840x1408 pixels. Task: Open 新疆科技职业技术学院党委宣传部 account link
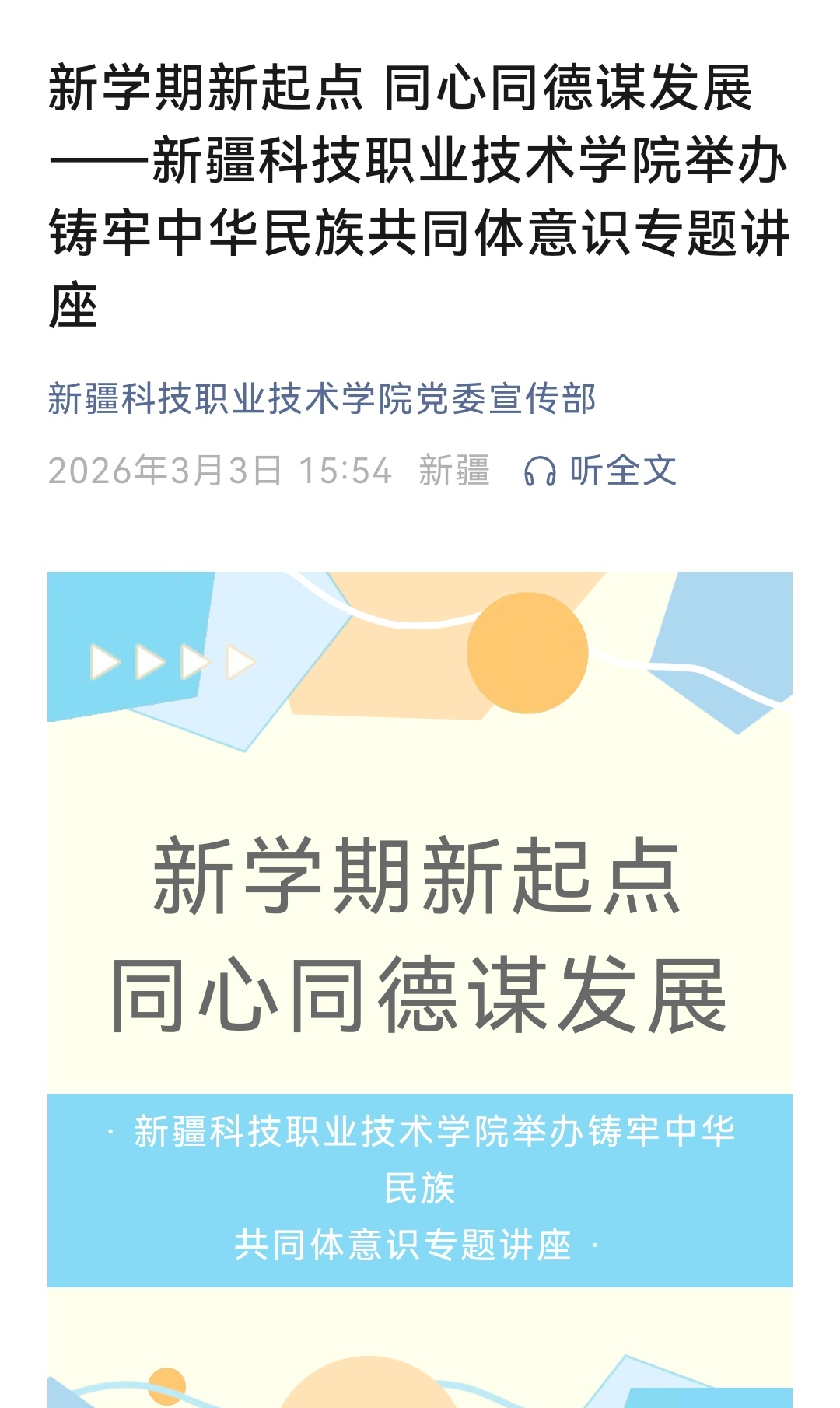321,399
